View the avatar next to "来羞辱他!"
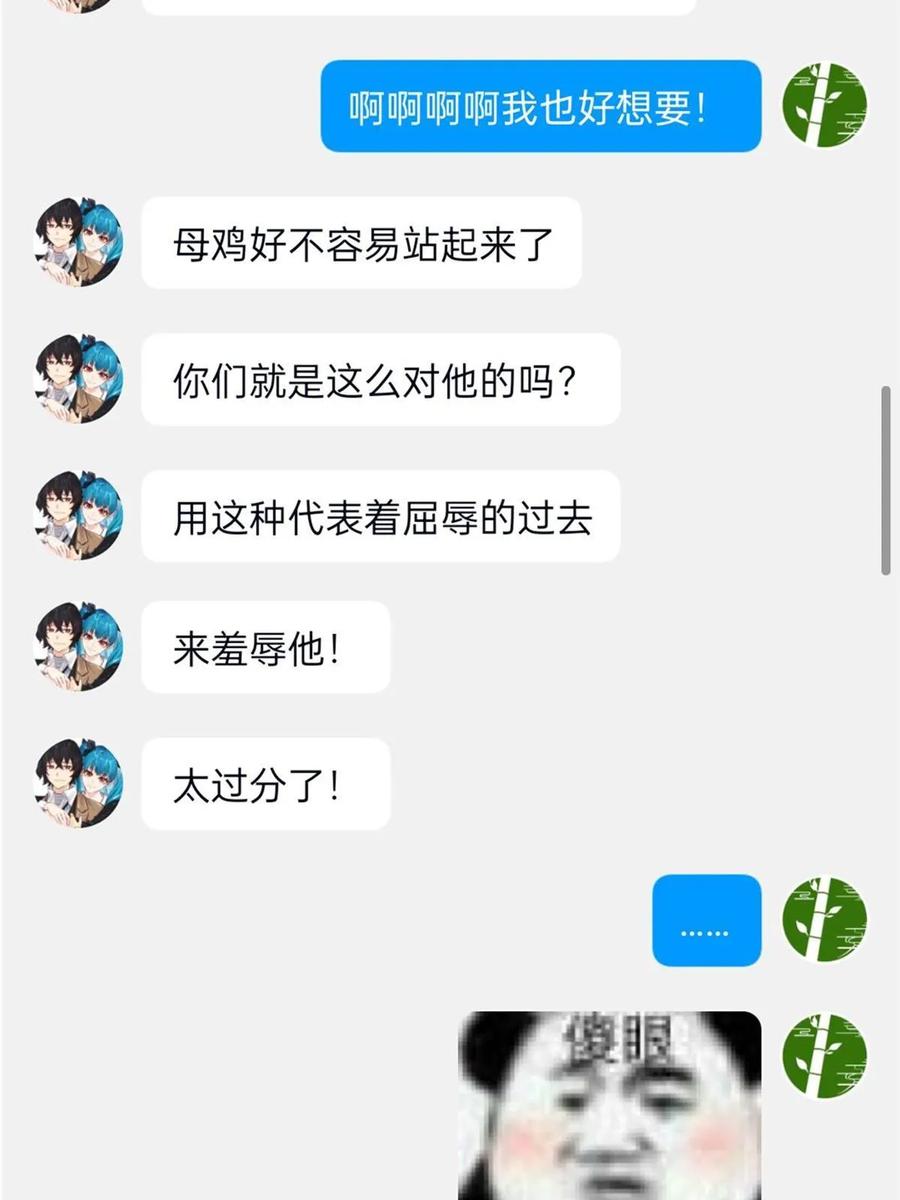900x1200 pixels. (x=79, y=646)
